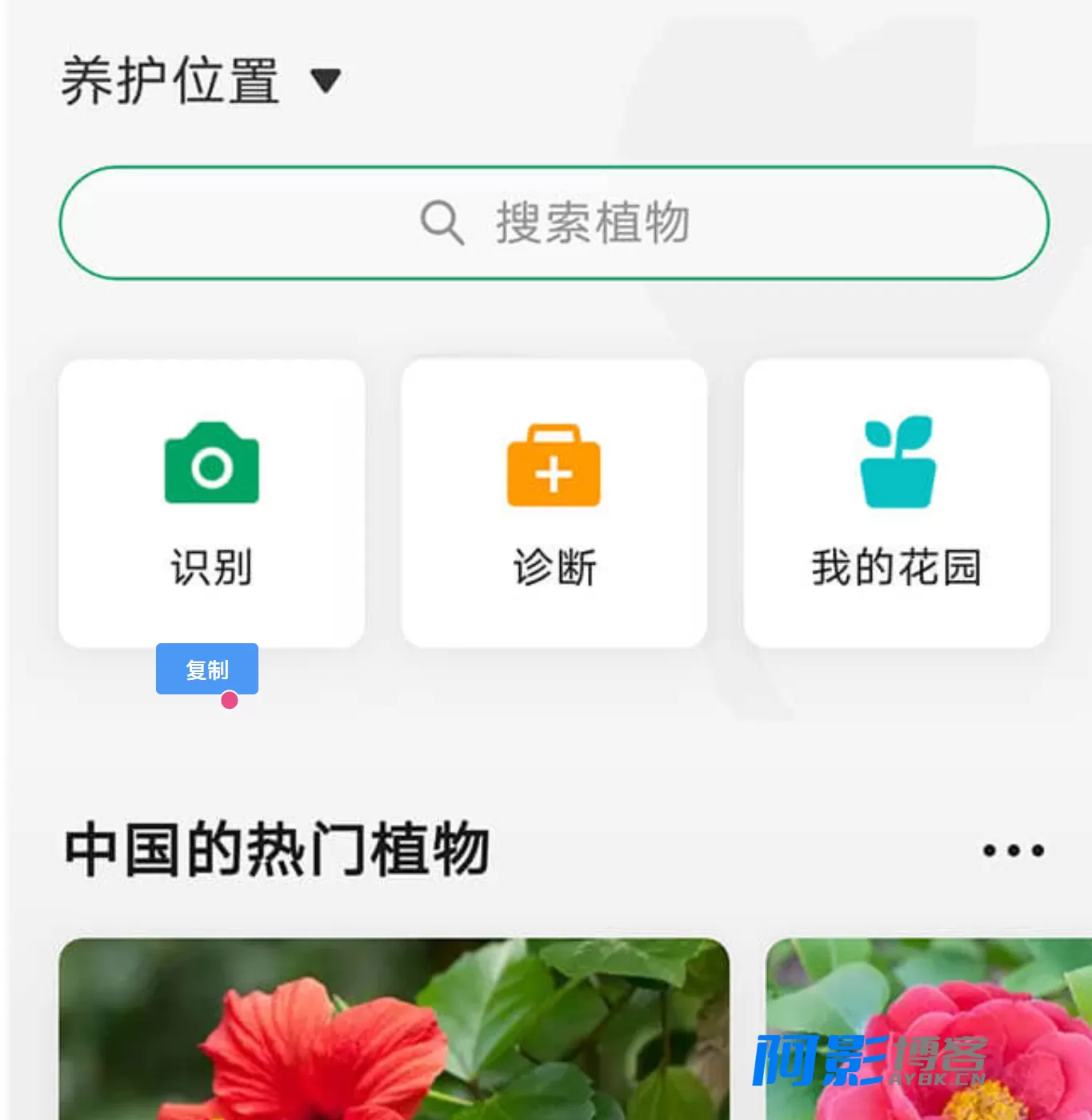The width and height of the screenshot is (1092, 1120).
Task: Open 我的花园
Action: [x=896, y=503]
